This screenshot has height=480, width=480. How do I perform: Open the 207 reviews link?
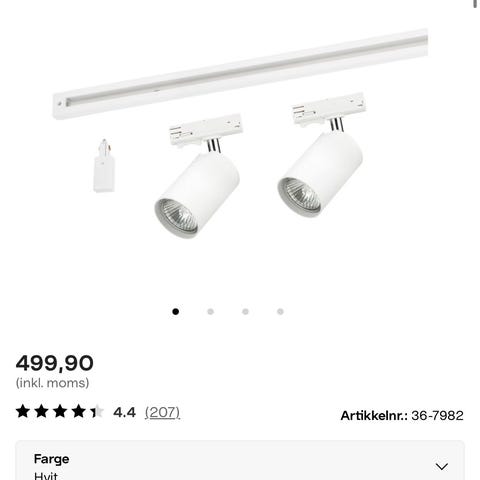pyautogui.click(x=162, y=413)
